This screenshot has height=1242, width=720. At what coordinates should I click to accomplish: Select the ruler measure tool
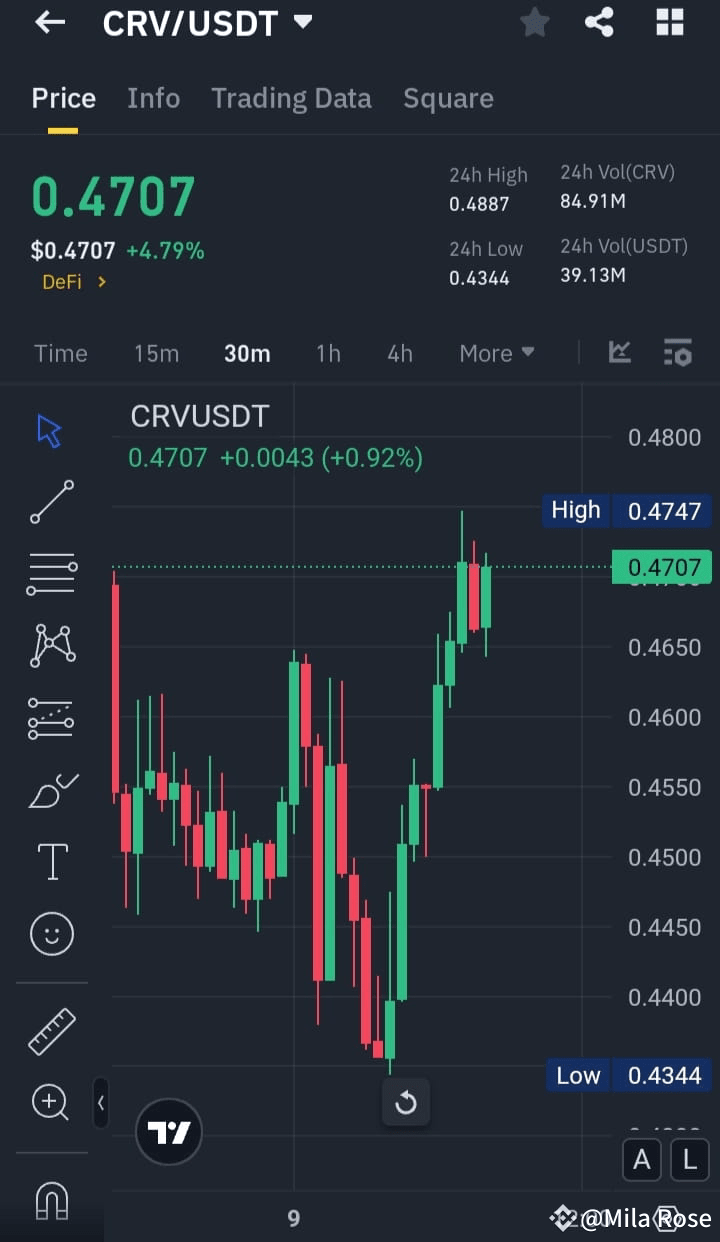[51, 1030]
